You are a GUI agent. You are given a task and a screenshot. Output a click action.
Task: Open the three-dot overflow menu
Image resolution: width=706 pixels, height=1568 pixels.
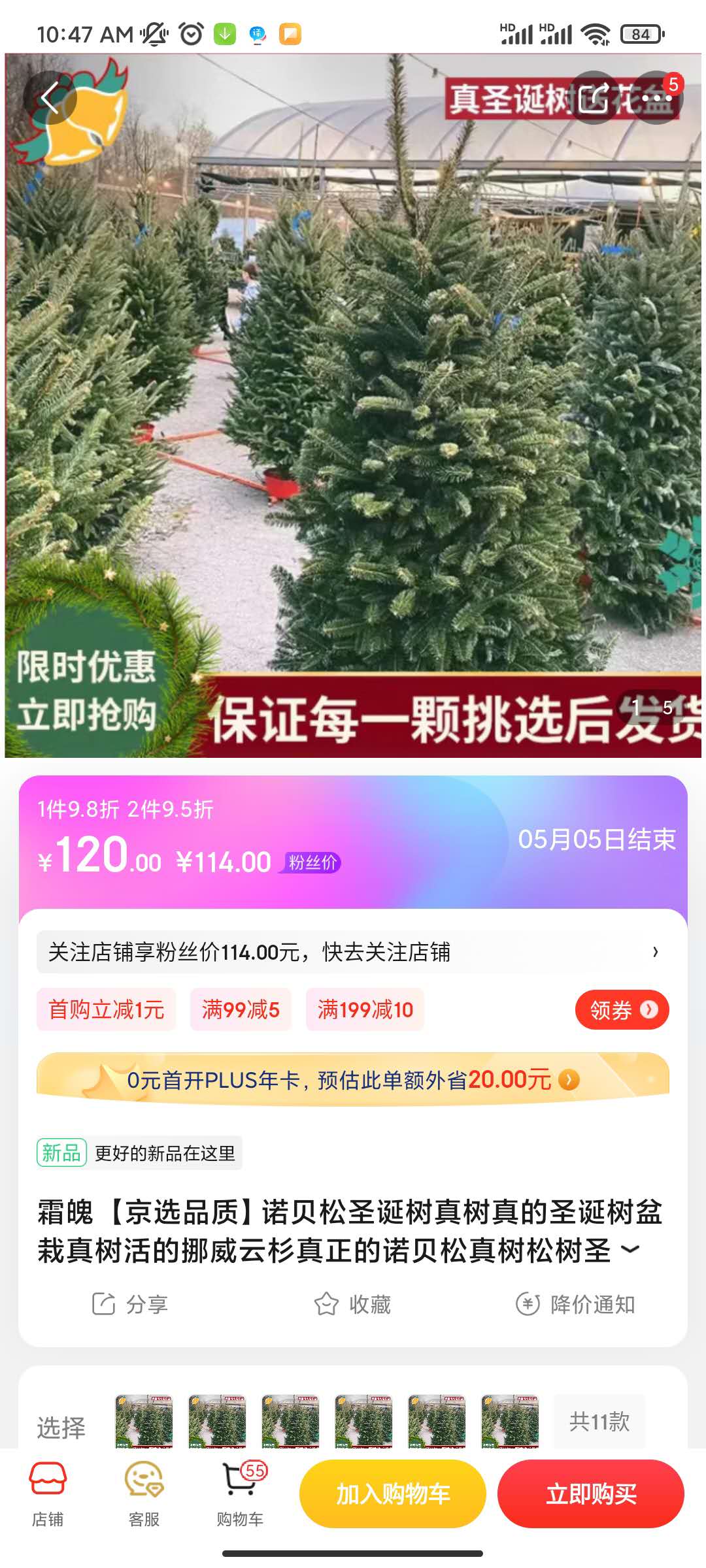pyautogui.click(x=656, y=99)
